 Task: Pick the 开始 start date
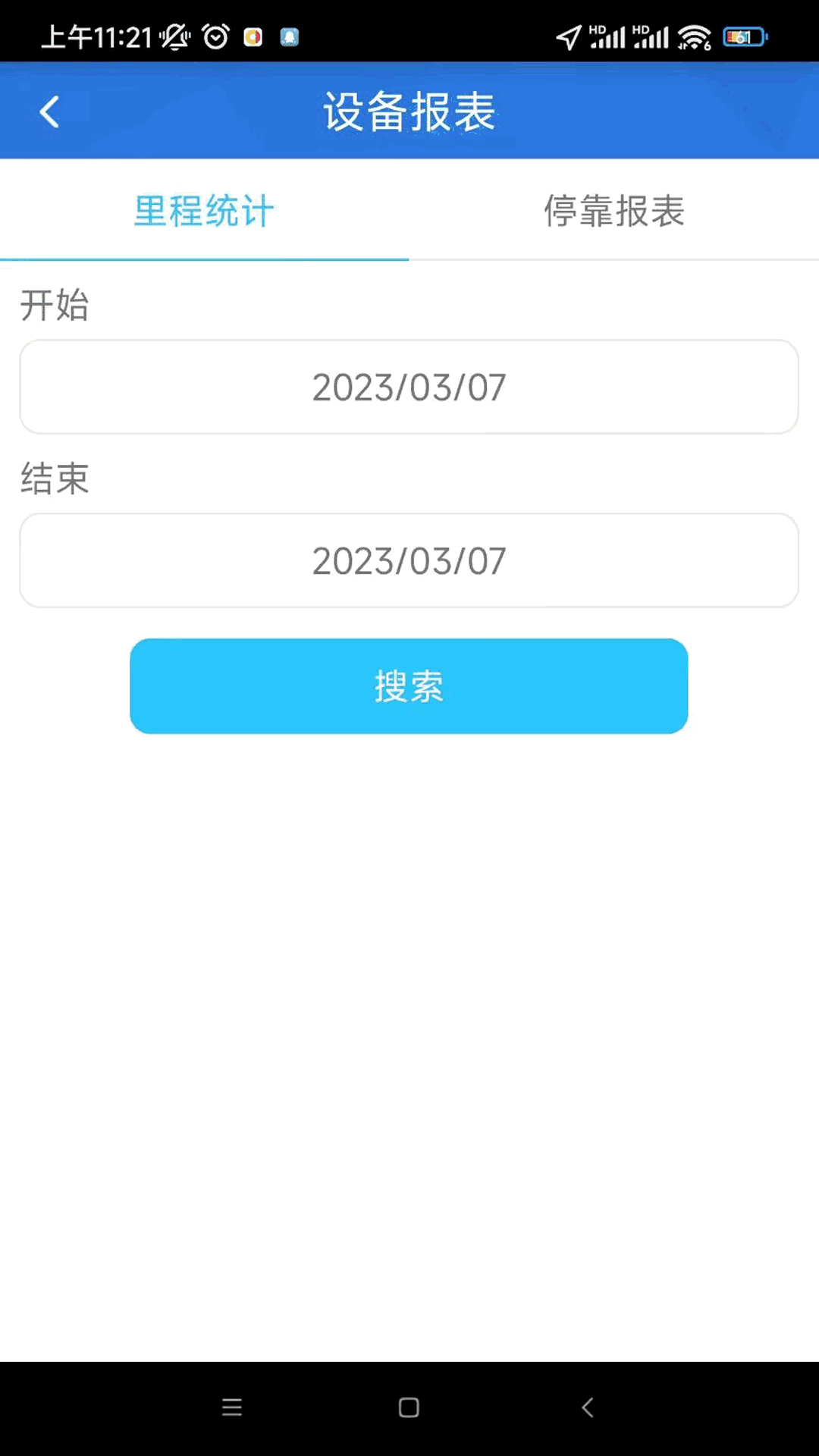409,388
